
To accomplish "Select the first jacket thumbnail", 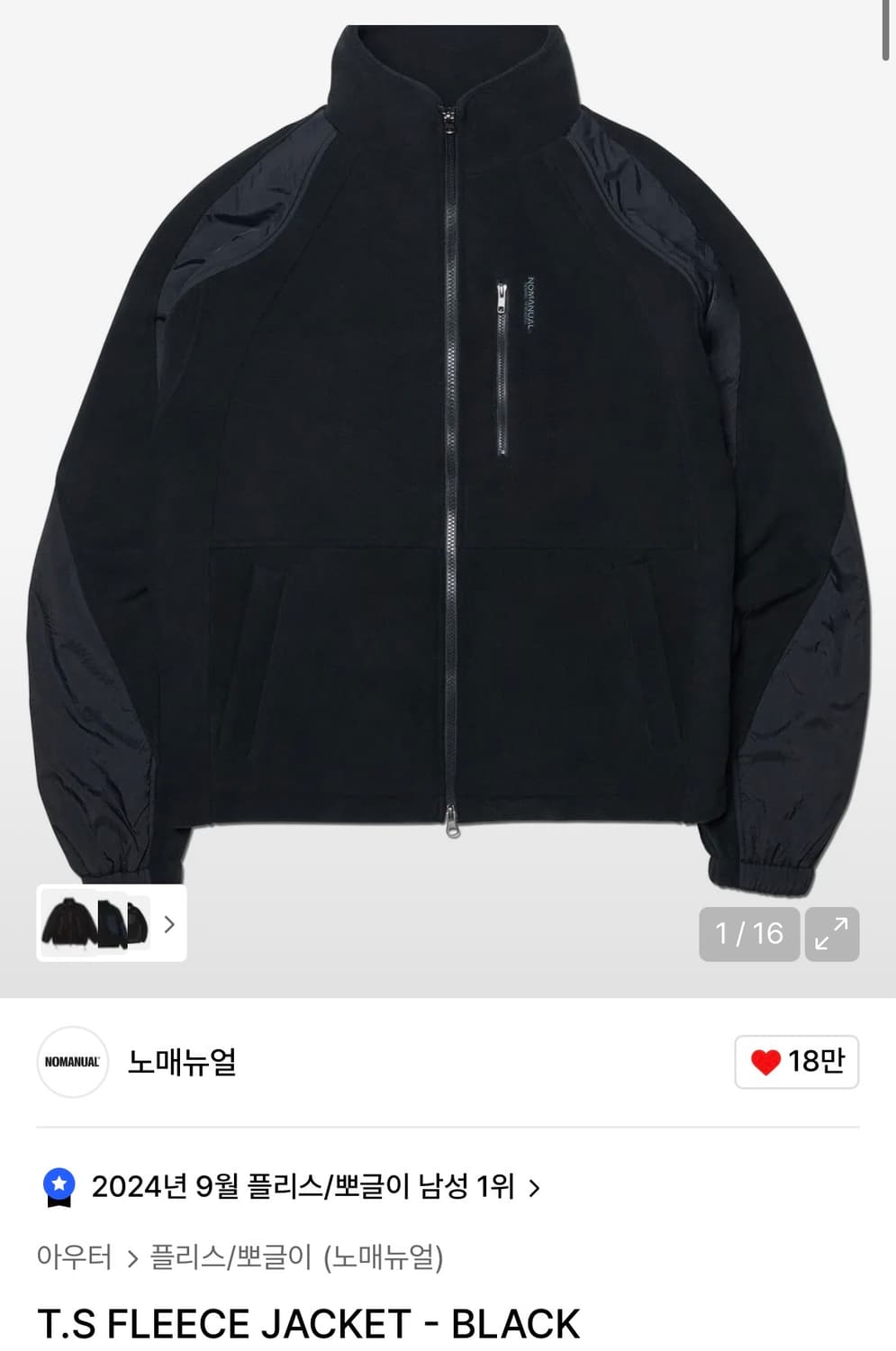I will point(69,925).
